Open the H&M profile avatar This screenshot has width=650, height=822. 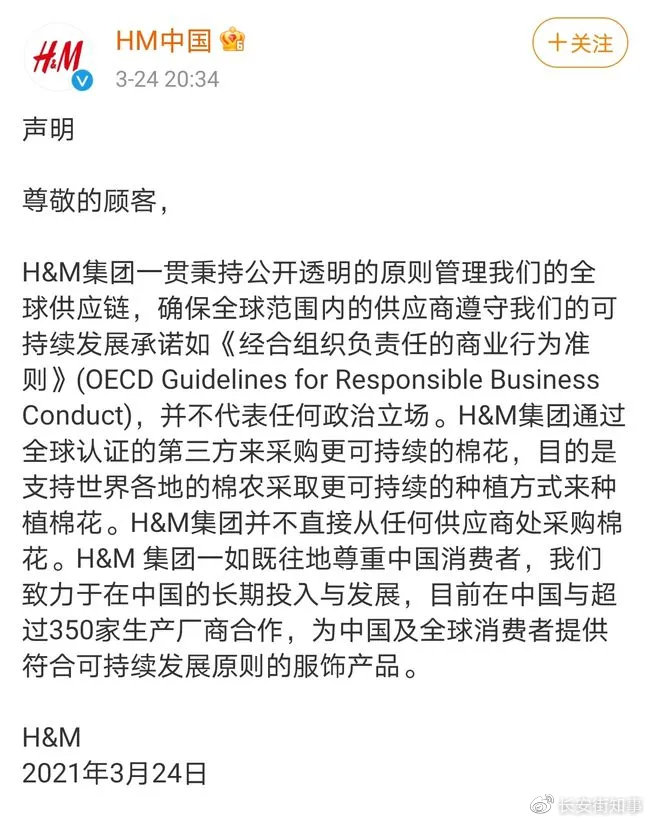58,56
